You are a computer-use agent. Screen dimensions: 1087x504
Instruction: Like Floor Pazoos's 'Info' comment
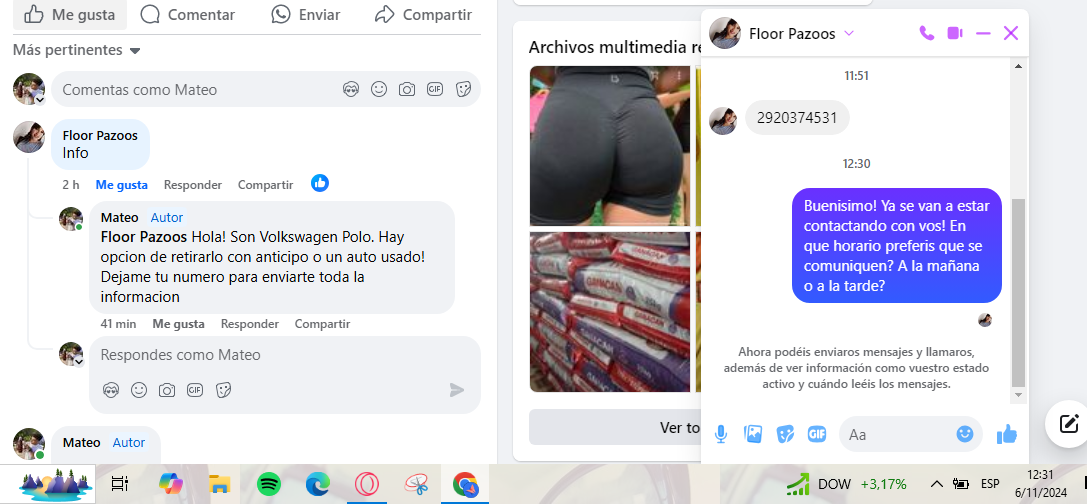click(121, 185)
